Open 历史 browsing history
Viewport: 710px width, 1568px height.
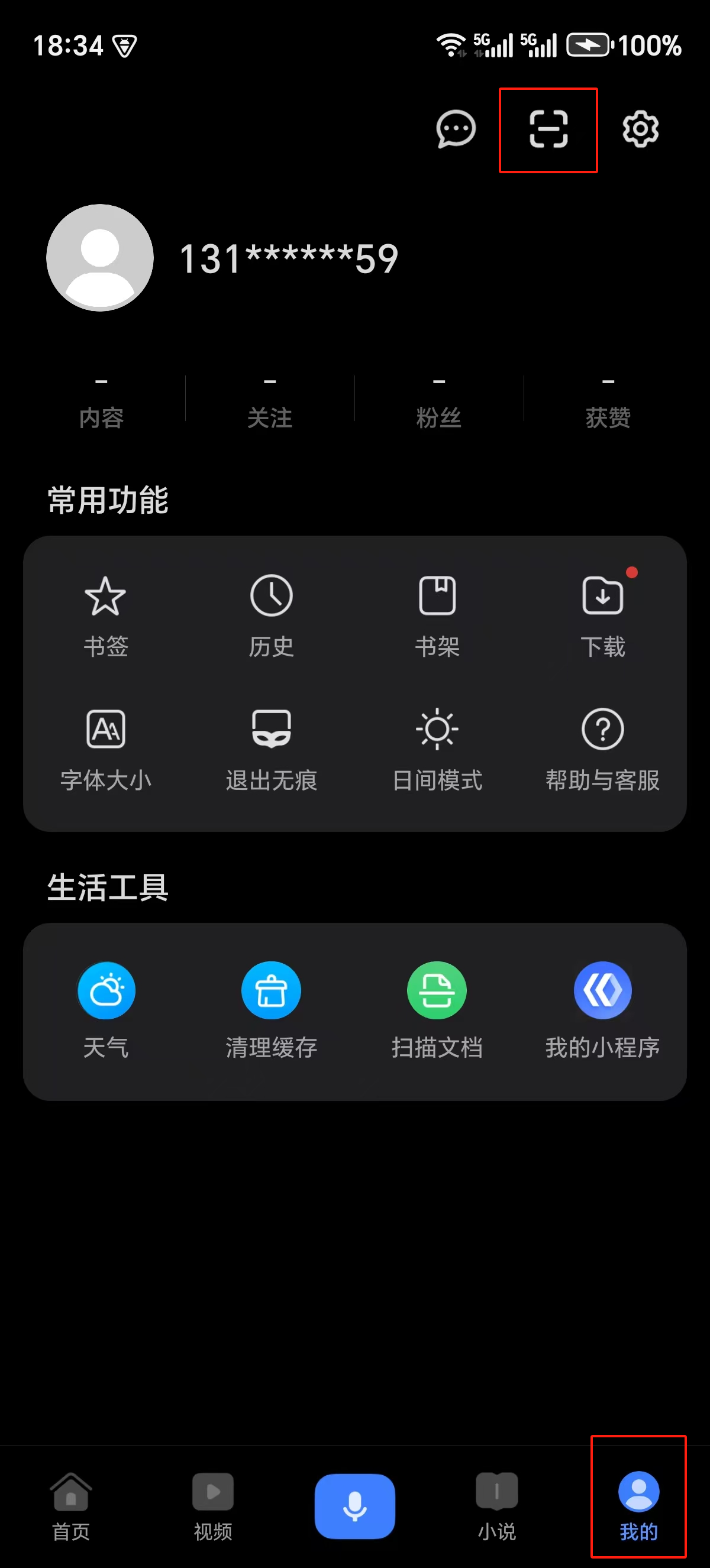pos(271,615)
